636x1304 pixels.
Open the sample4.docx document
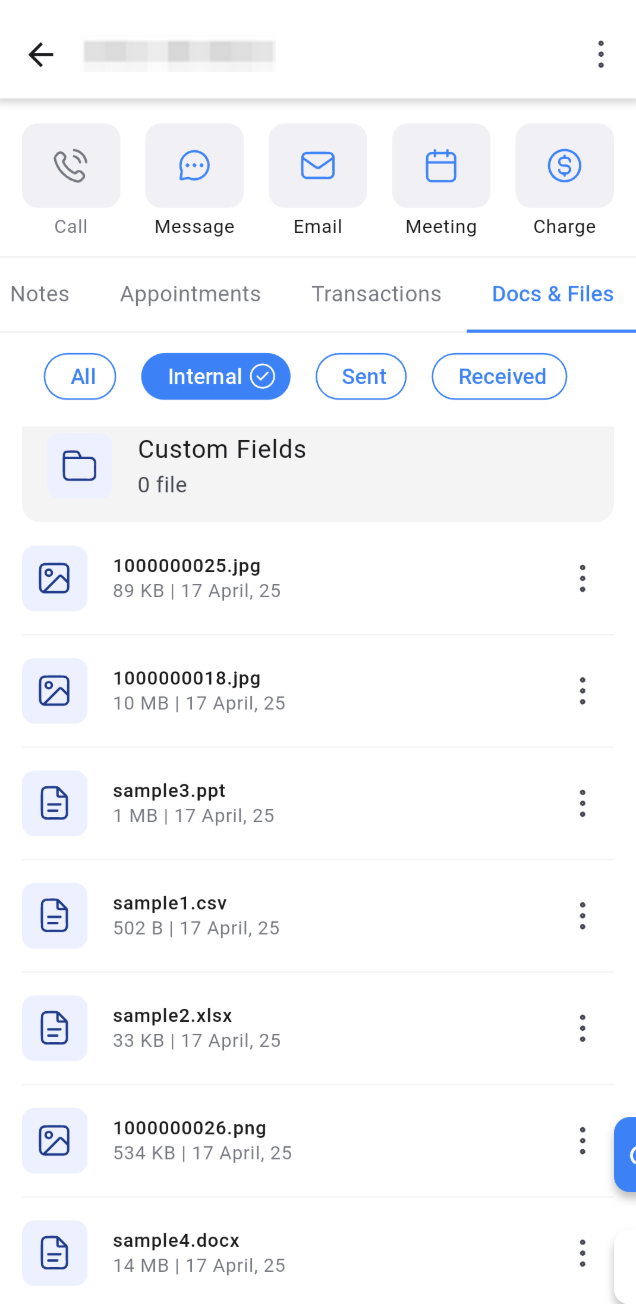[176, 1241]
